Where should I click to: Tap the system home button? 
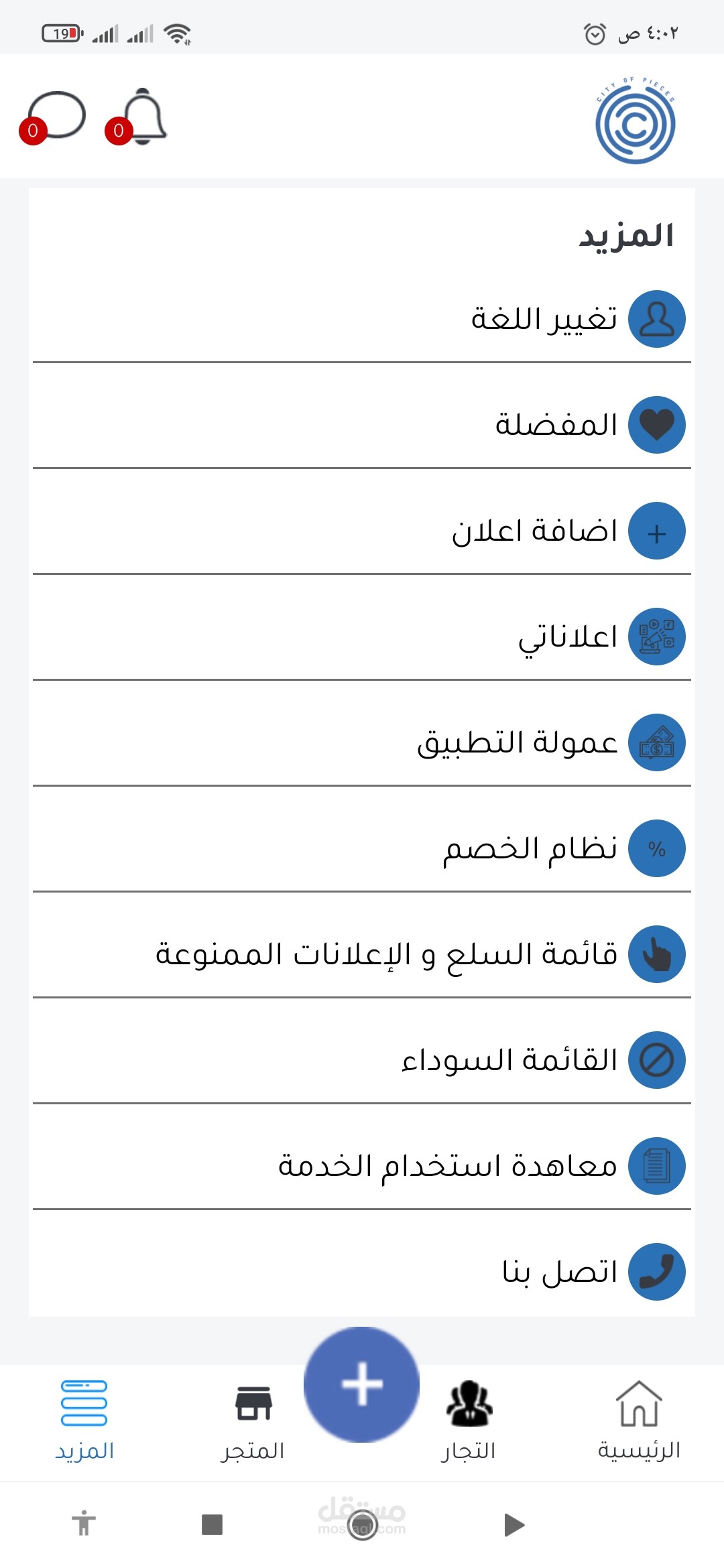click(362, 1525)
